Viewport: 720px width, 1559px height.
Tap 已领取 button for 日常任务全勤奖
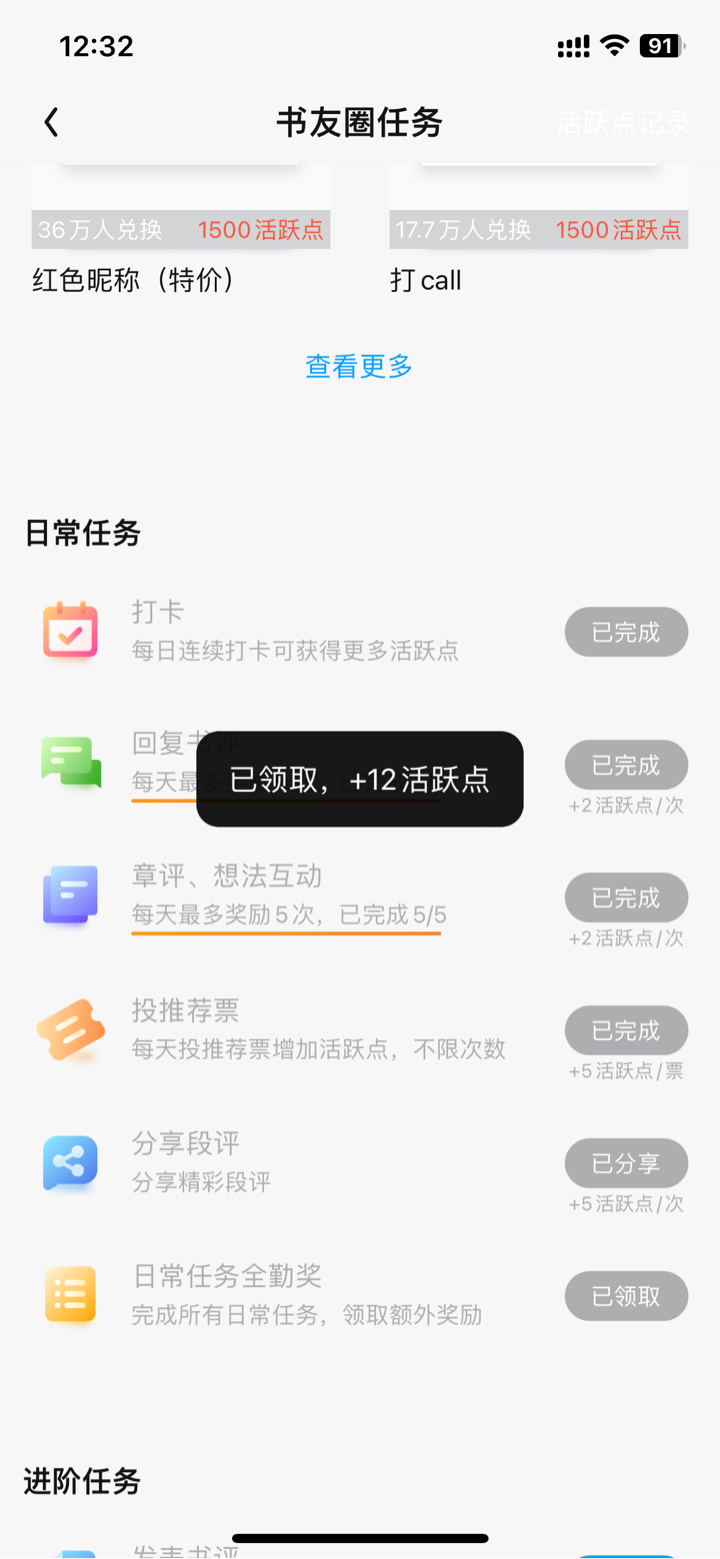coord(626,1296)
